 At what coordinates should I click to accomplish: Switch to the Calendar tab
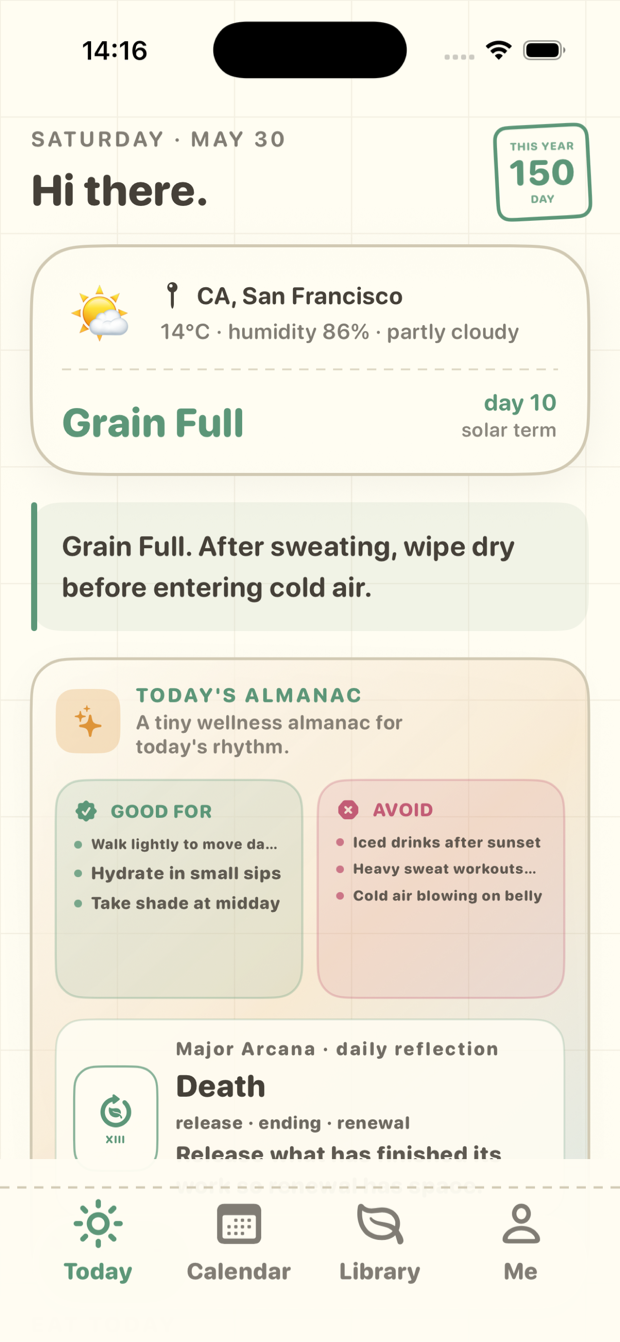pyautogui.click(x=238, y=1243)
